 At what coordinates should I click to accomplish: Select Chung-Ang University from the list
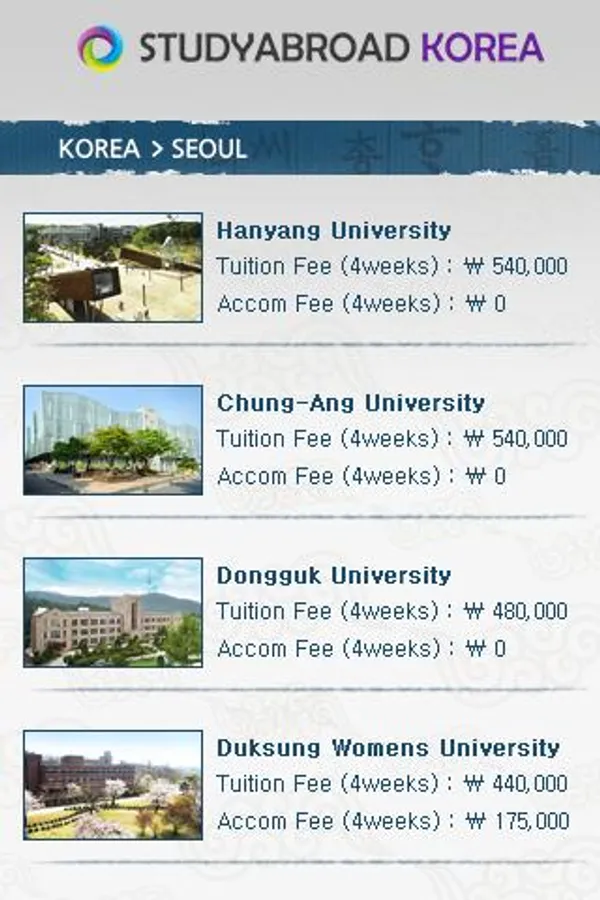tap(350, 404)
